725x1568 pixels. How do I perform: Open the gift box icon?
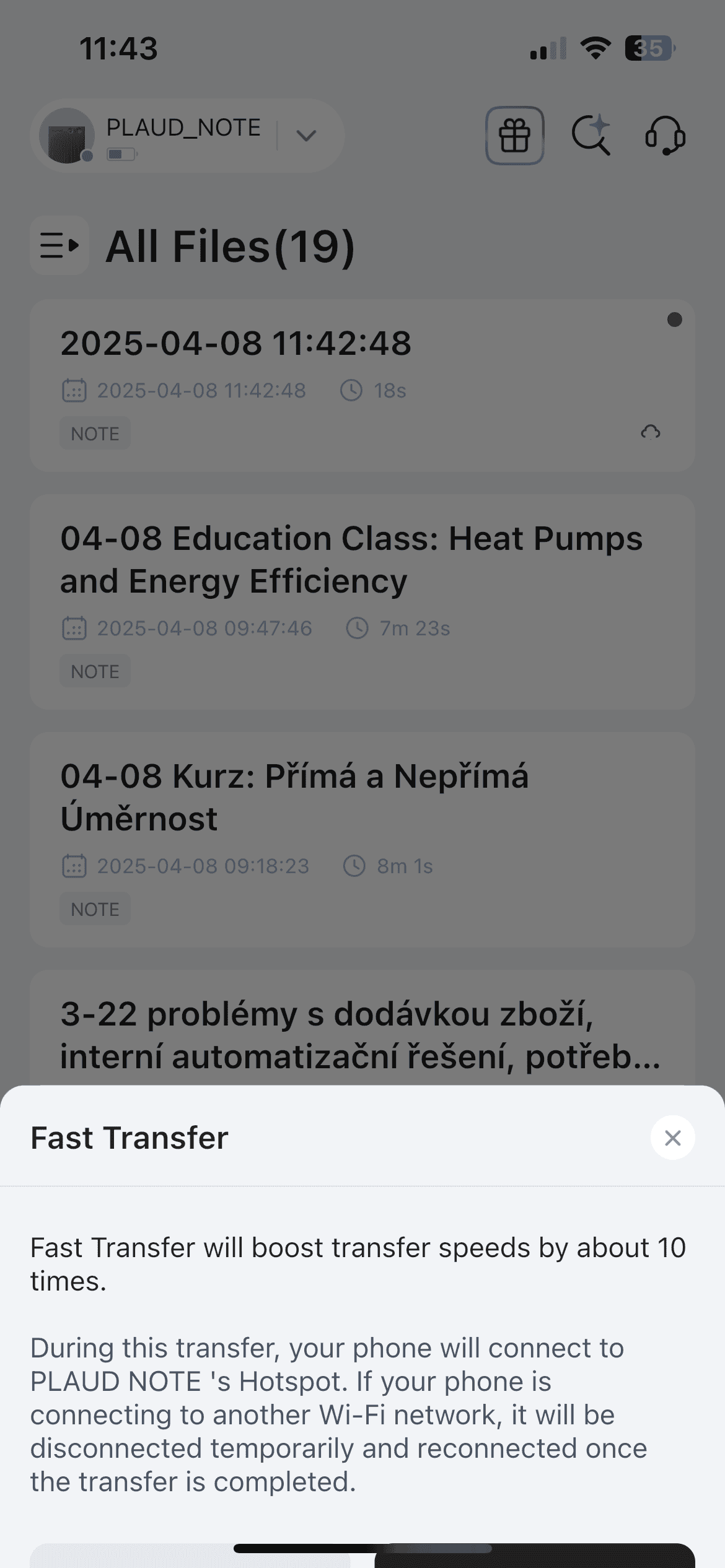click(x=514, y=135)
